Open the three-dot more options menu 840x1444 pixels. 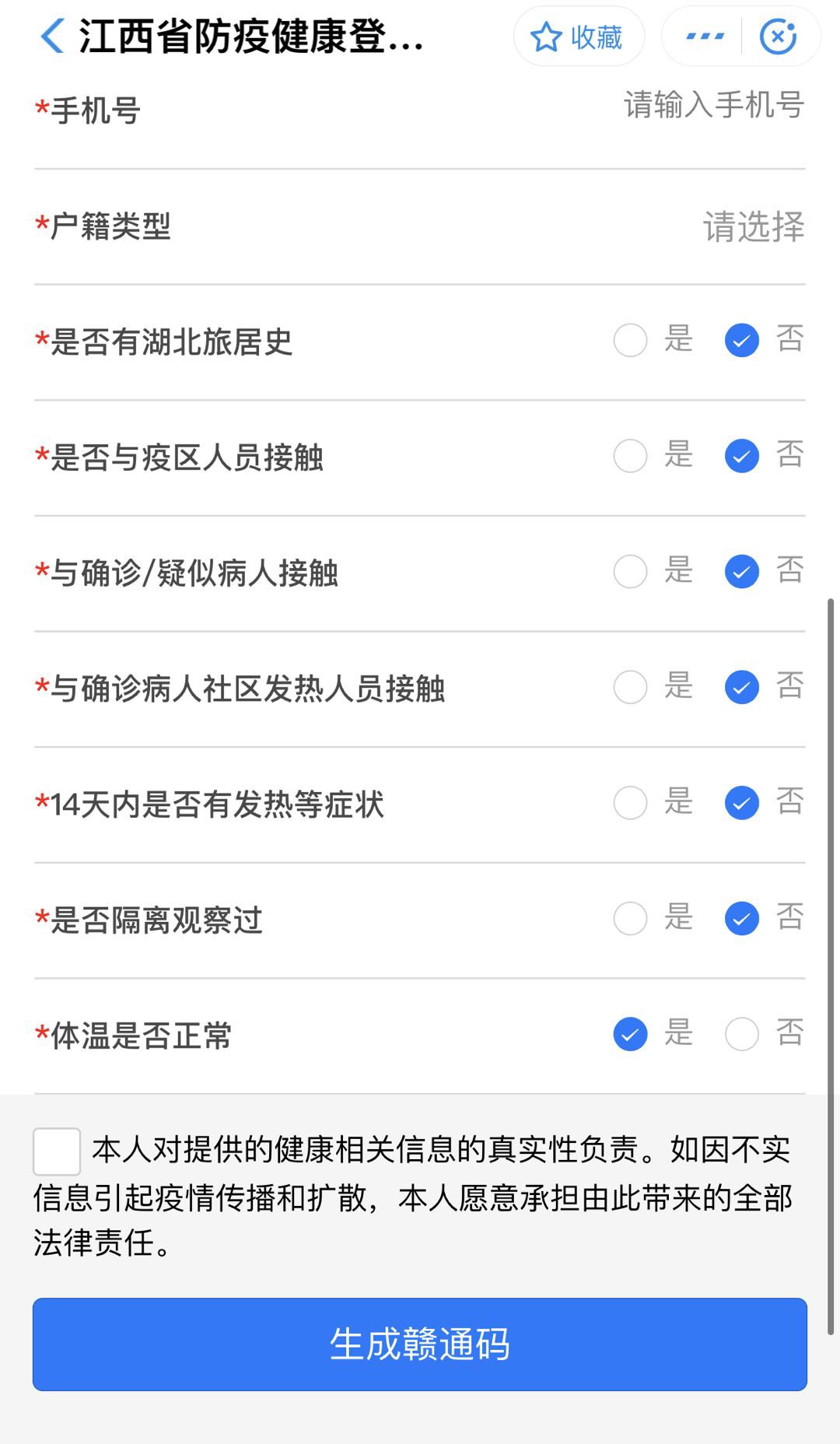705,37
